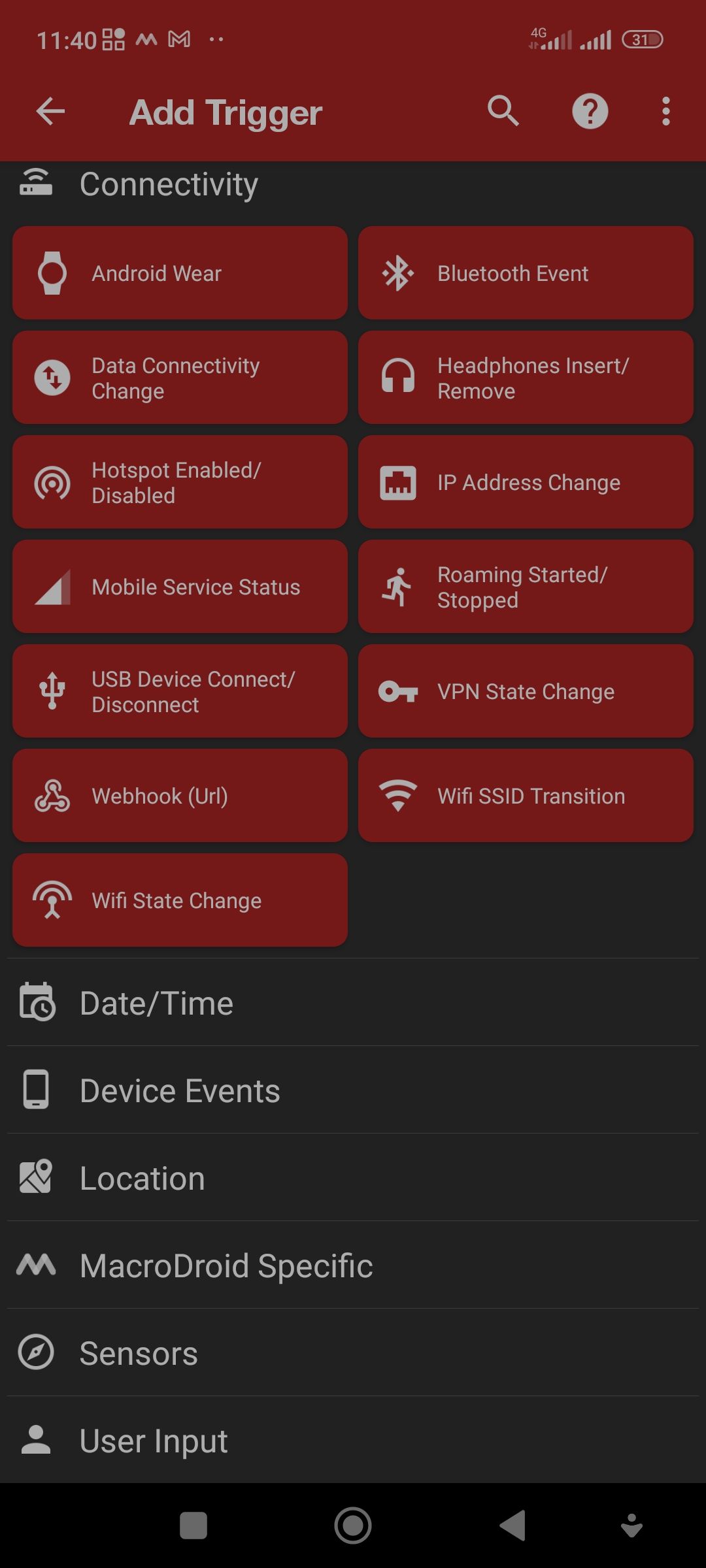Tap the Webhook (Url) trigger
This screenshot has height=1568, width=706.
(180, 796)
